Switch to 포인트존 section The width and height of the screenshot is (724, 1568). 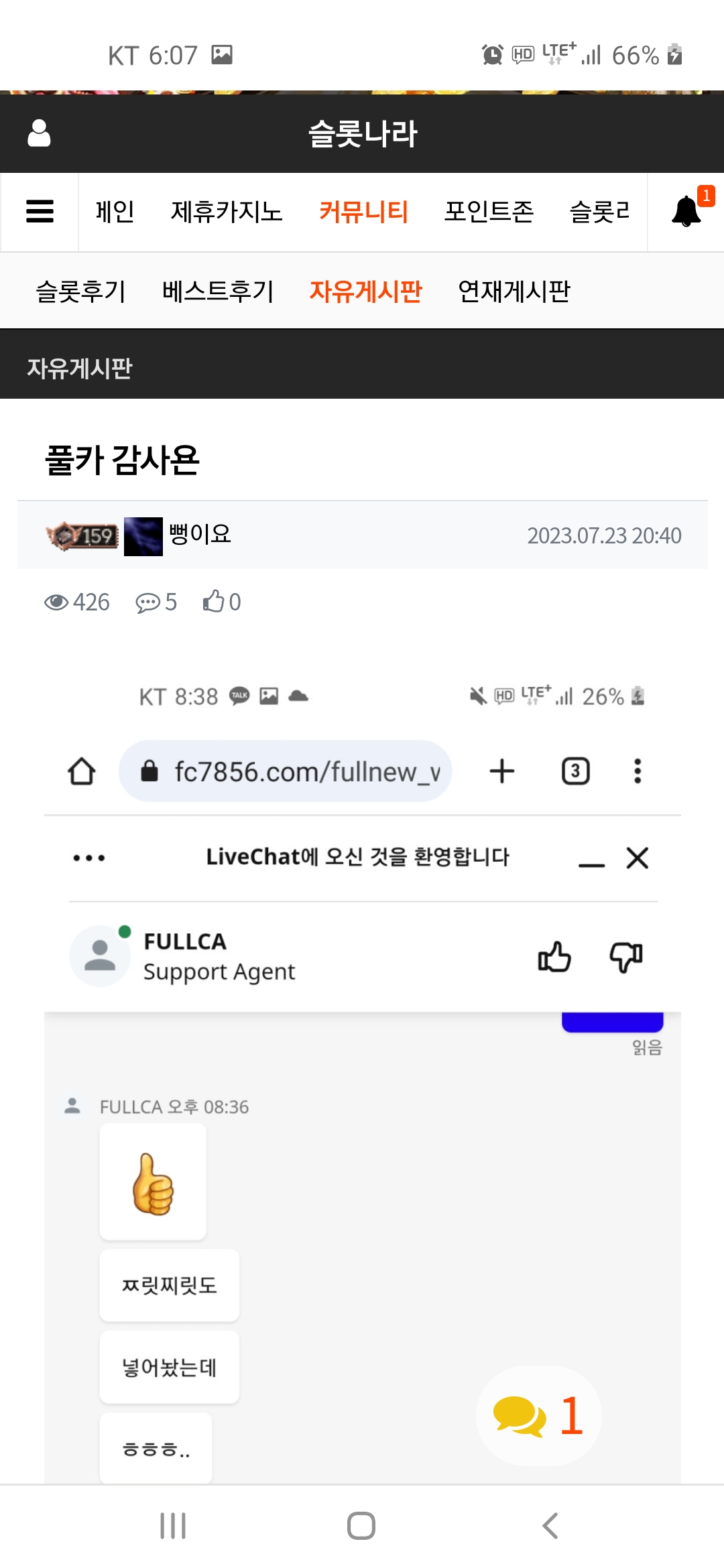point(489,212)
